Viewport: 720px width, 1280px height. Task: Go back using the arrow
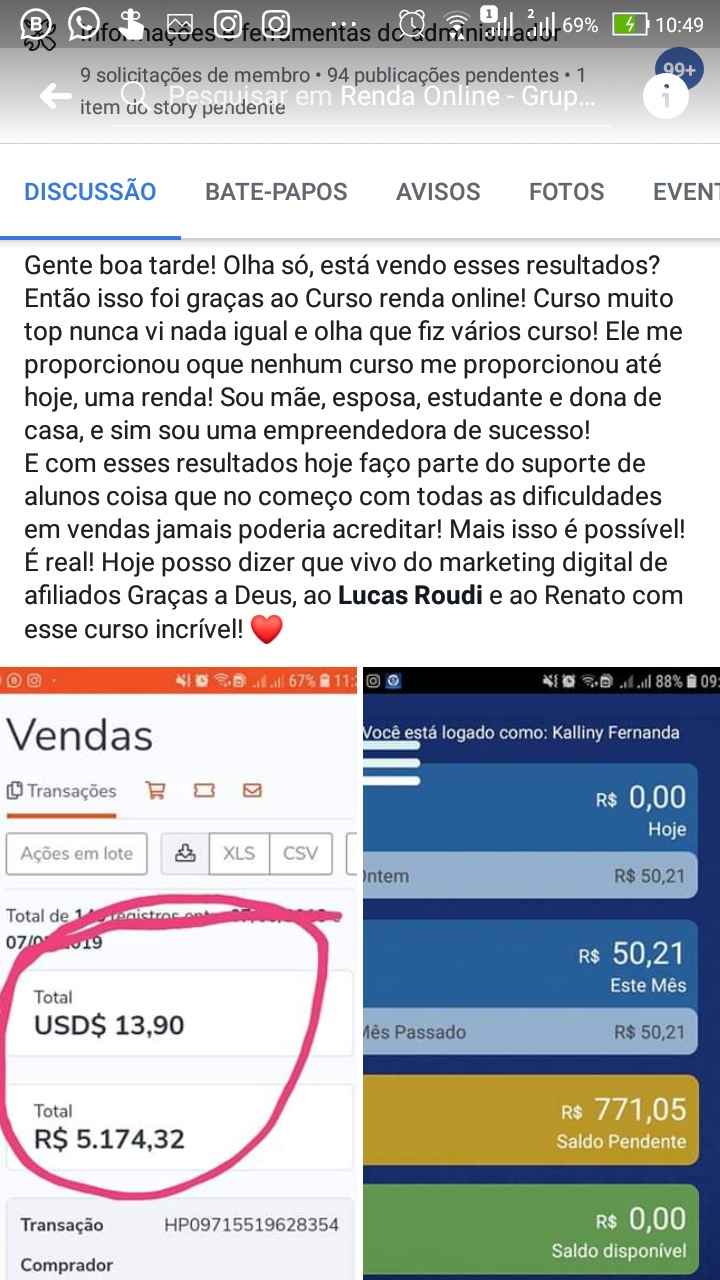click(x=55, y=96)
